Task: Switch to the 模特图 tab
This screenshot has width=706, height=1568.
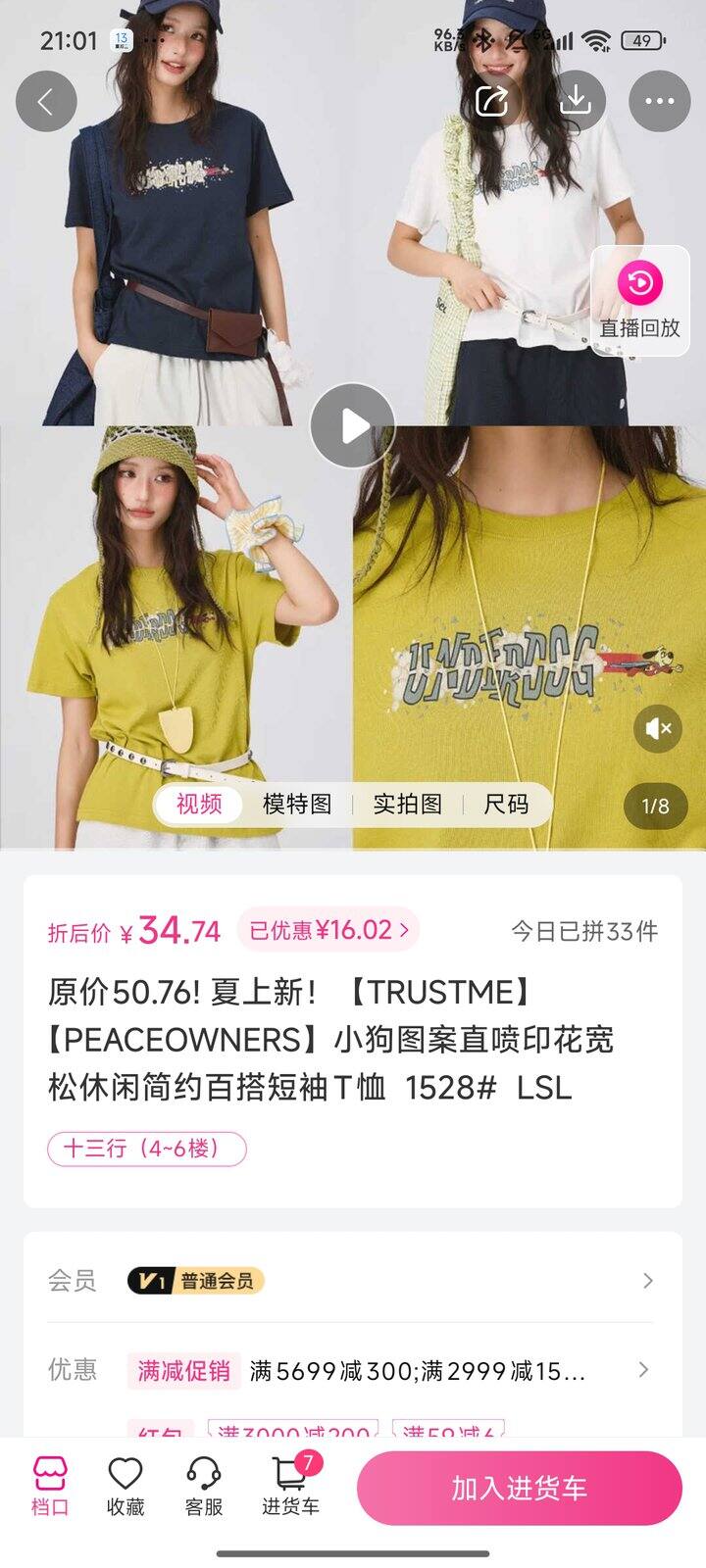Action: 296,804
